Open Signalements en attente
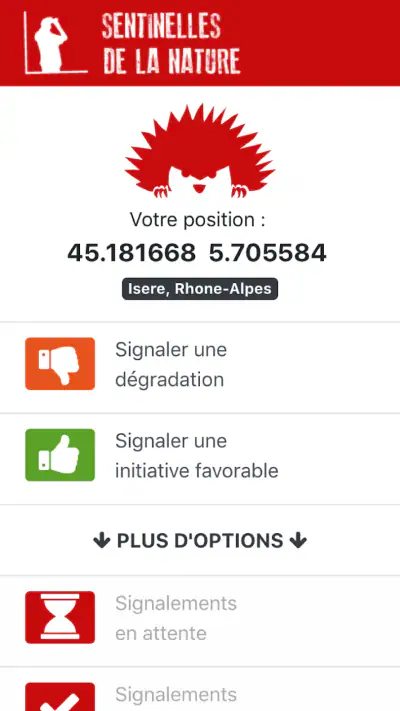The height and width of the screenshot is (711, 400). (200, 621)
